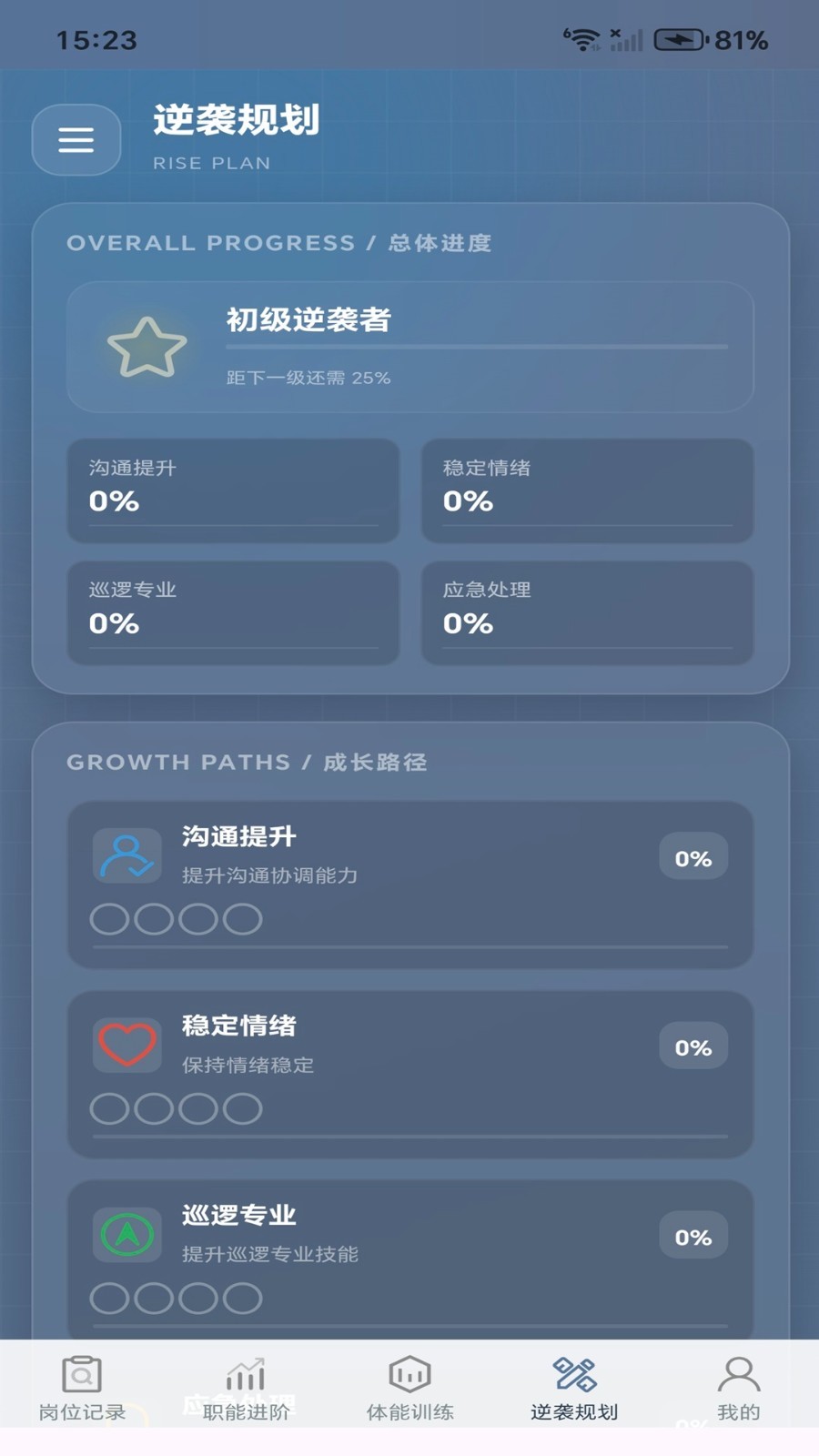The image size is (819, 1456).
Task: Tap the 应急处理 progress stat tile
Action: click(587, 612)
